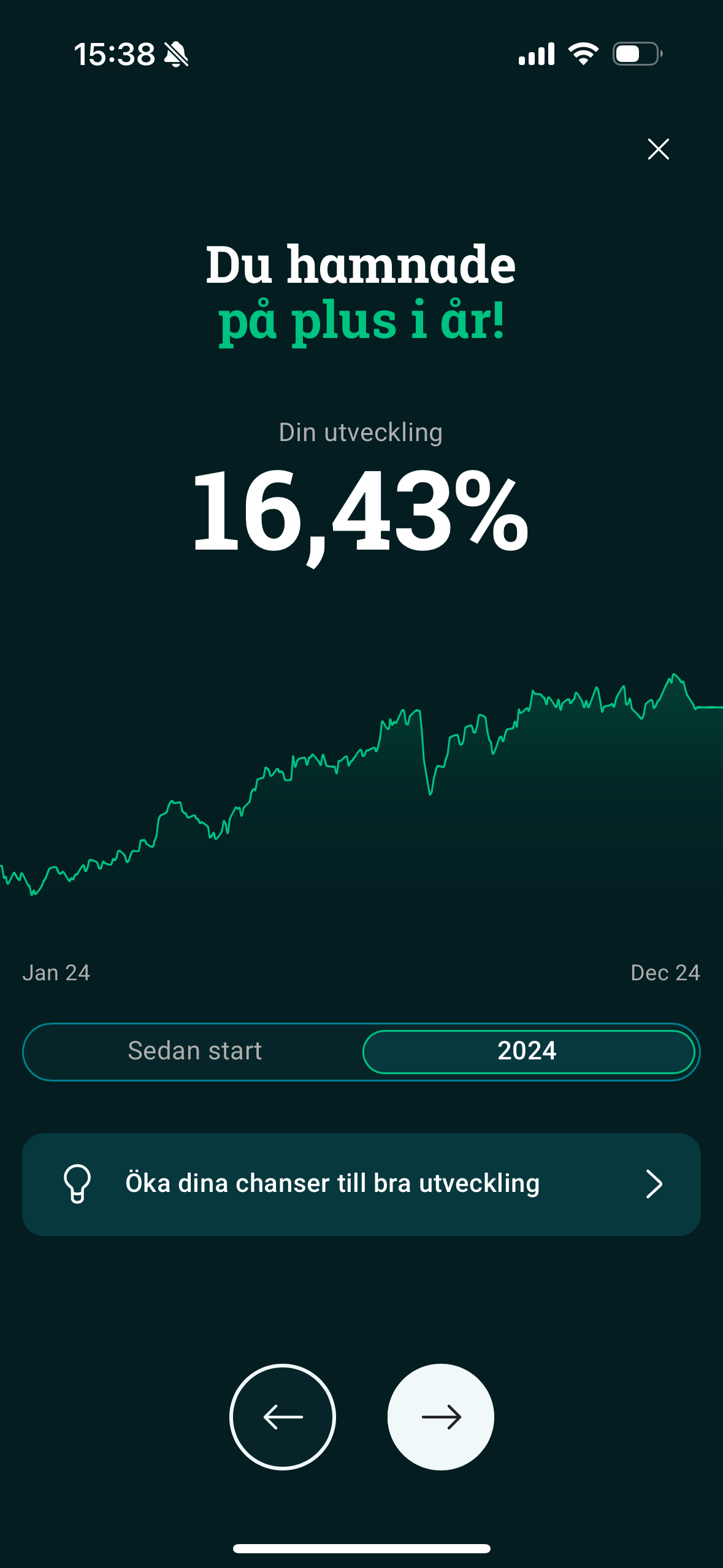Go to the previous slide
723x1568 pixels.
(x=283, y=1416)
